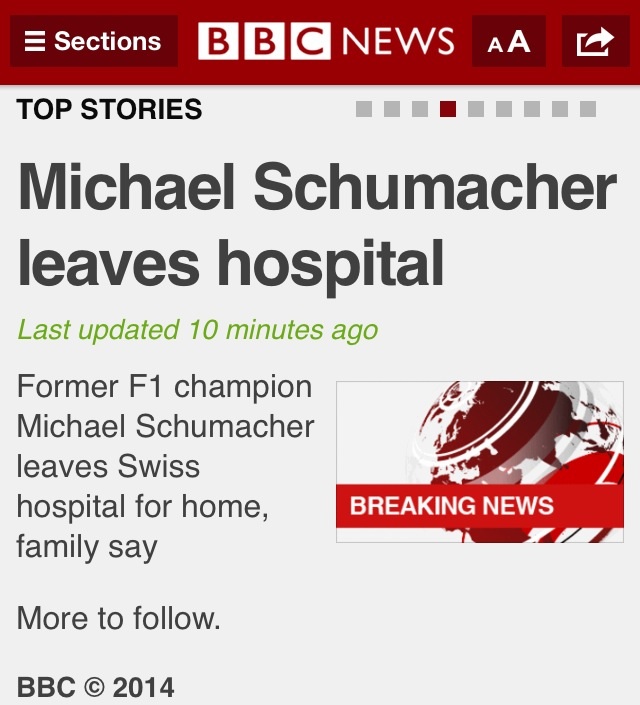Jump to the first top story dot

(x=364, y=109)
